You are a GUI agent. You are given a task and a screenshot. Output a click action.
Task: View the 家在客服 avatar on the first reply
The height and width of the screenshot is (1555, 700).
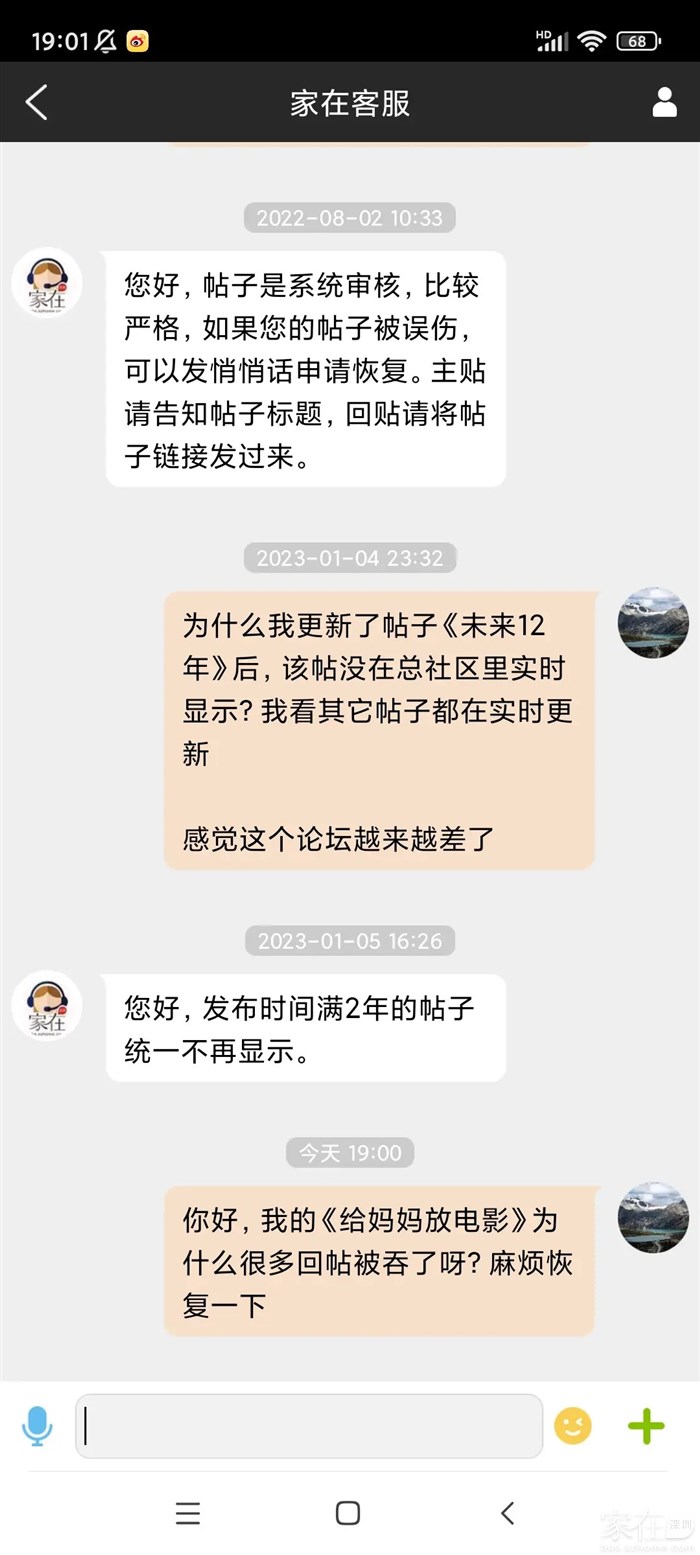pyautogui.click(x=47, y=283)
